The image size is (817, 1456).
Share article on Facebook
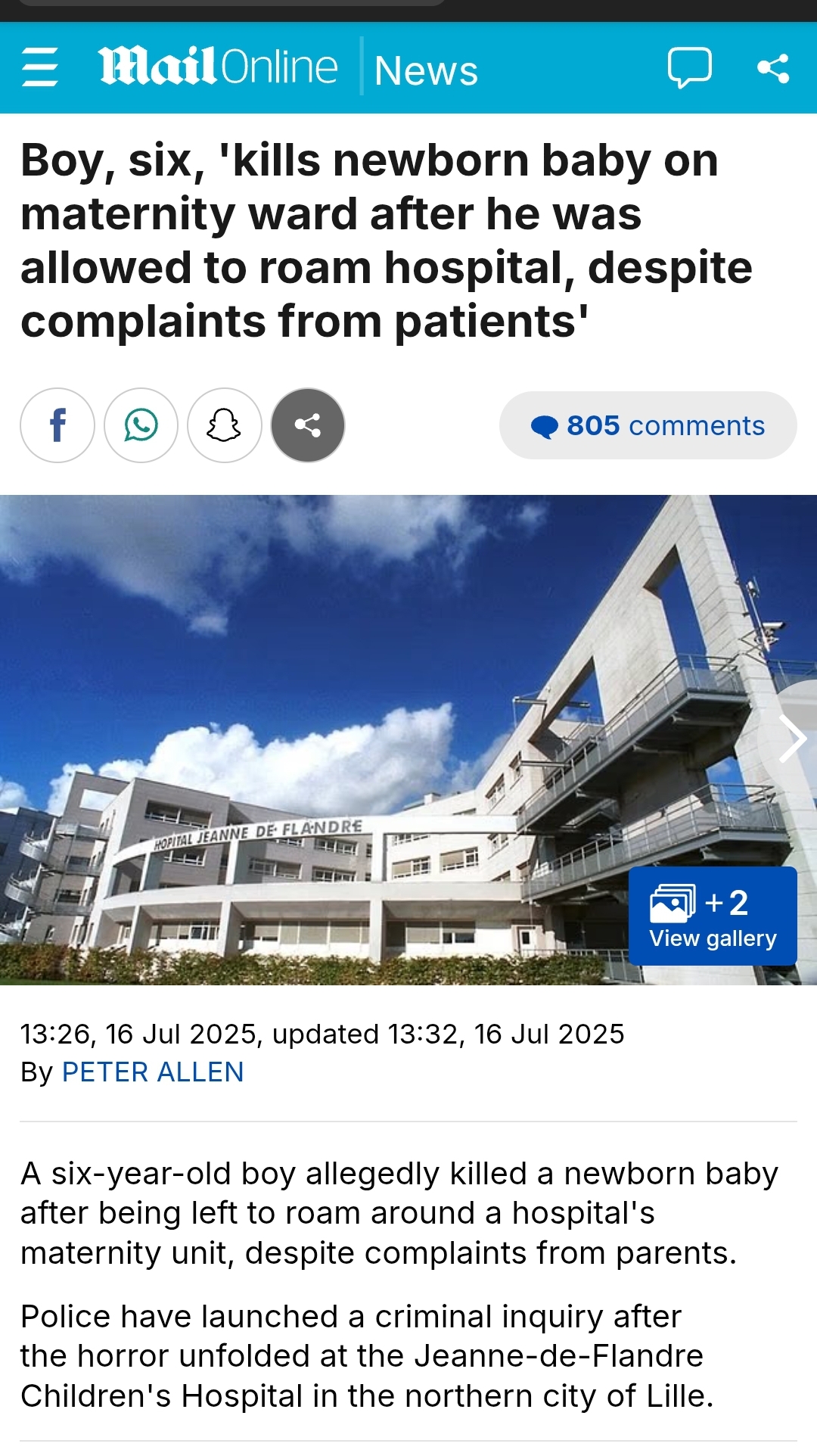(x=57, y=425)
